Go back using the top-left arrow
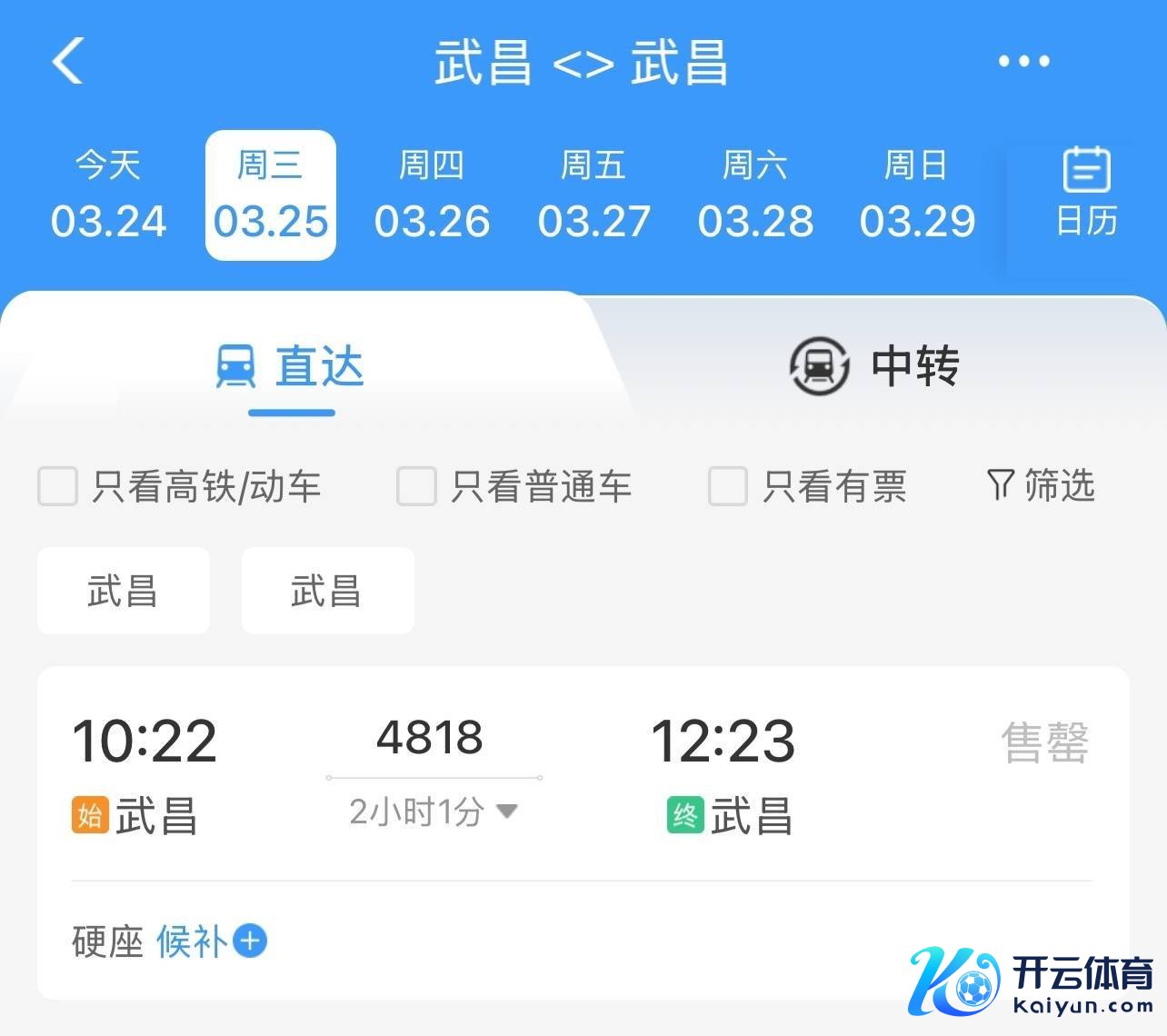1167x1036 pixels. coord(68,61)
